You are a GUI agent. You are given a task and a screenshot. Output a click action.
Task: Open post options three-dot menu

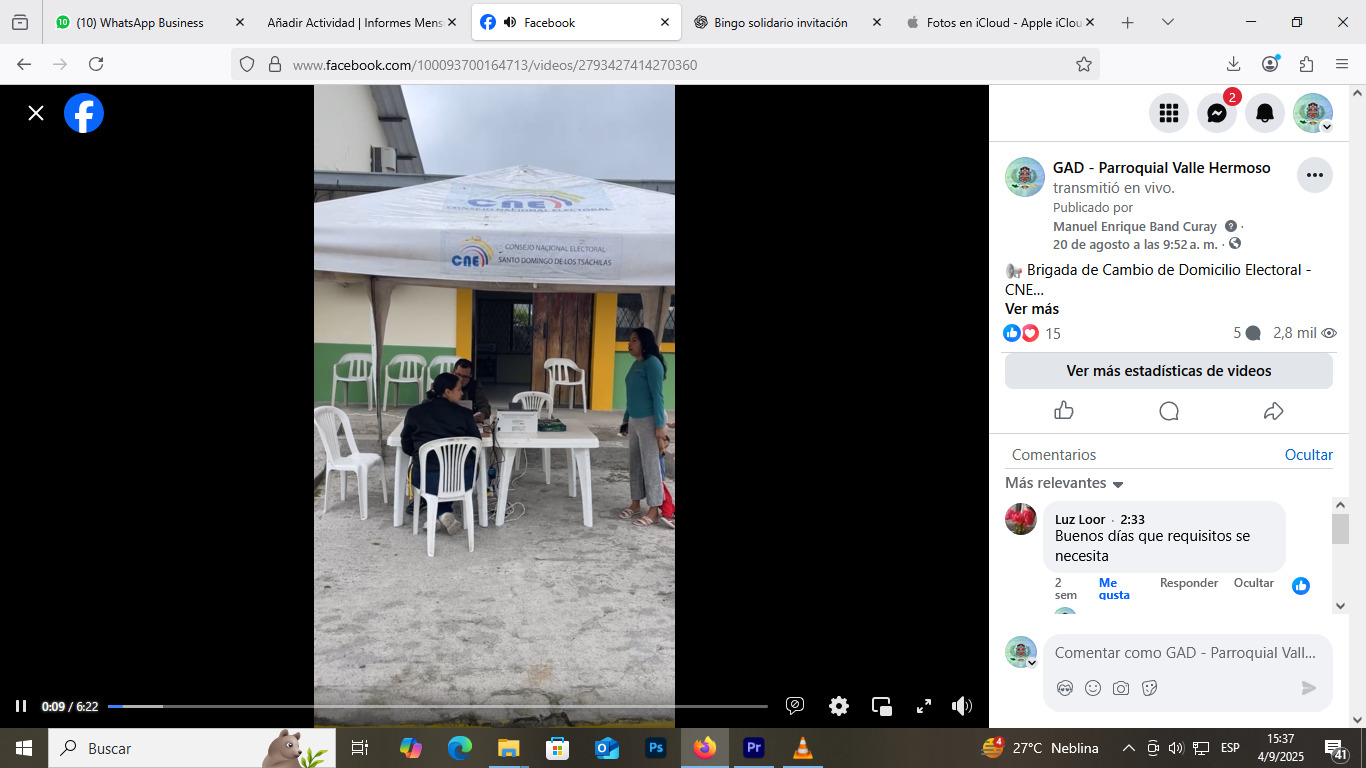pyautogui.click(x=1314, y=175)
